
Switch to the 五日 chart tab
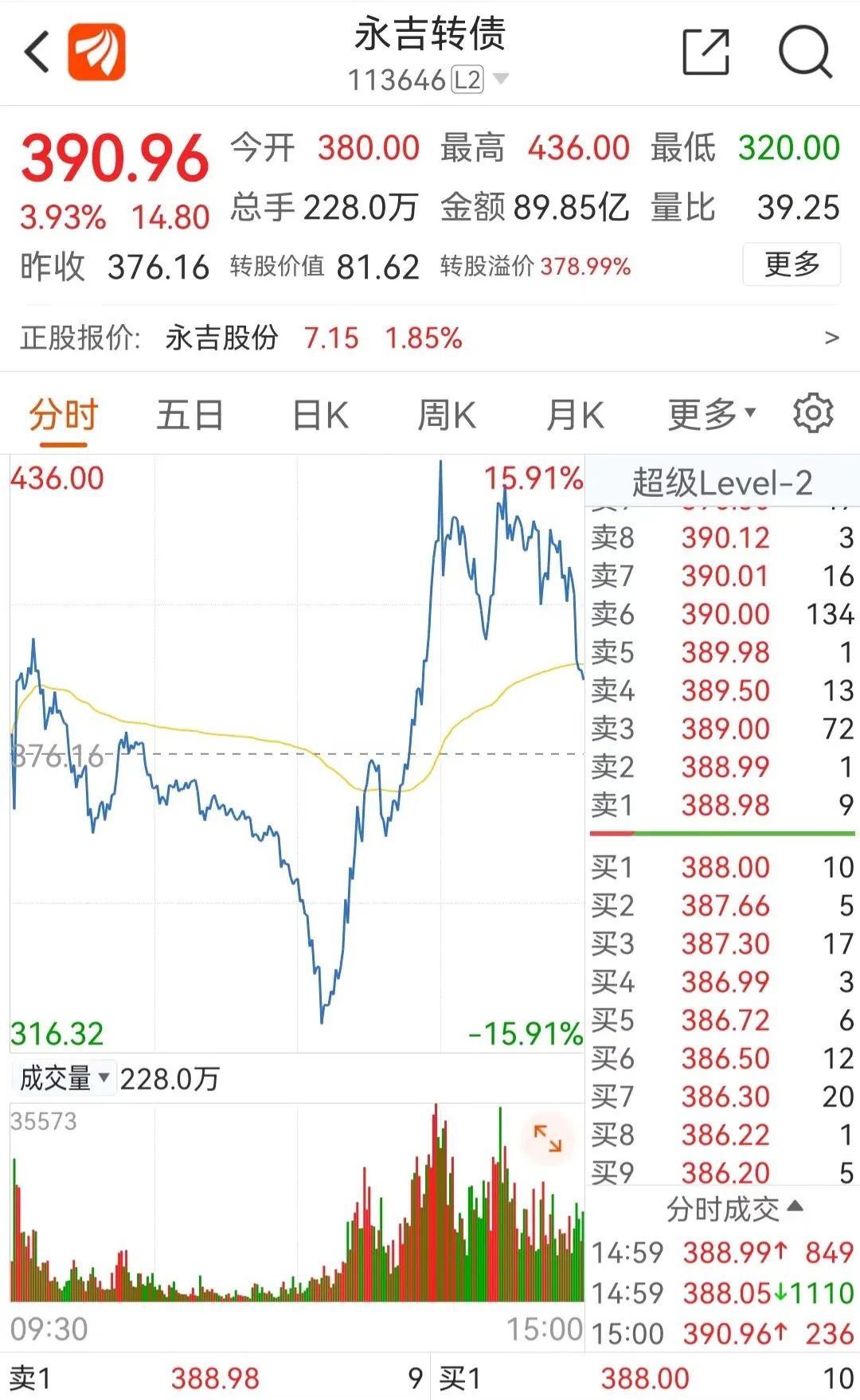pos(190,415)
